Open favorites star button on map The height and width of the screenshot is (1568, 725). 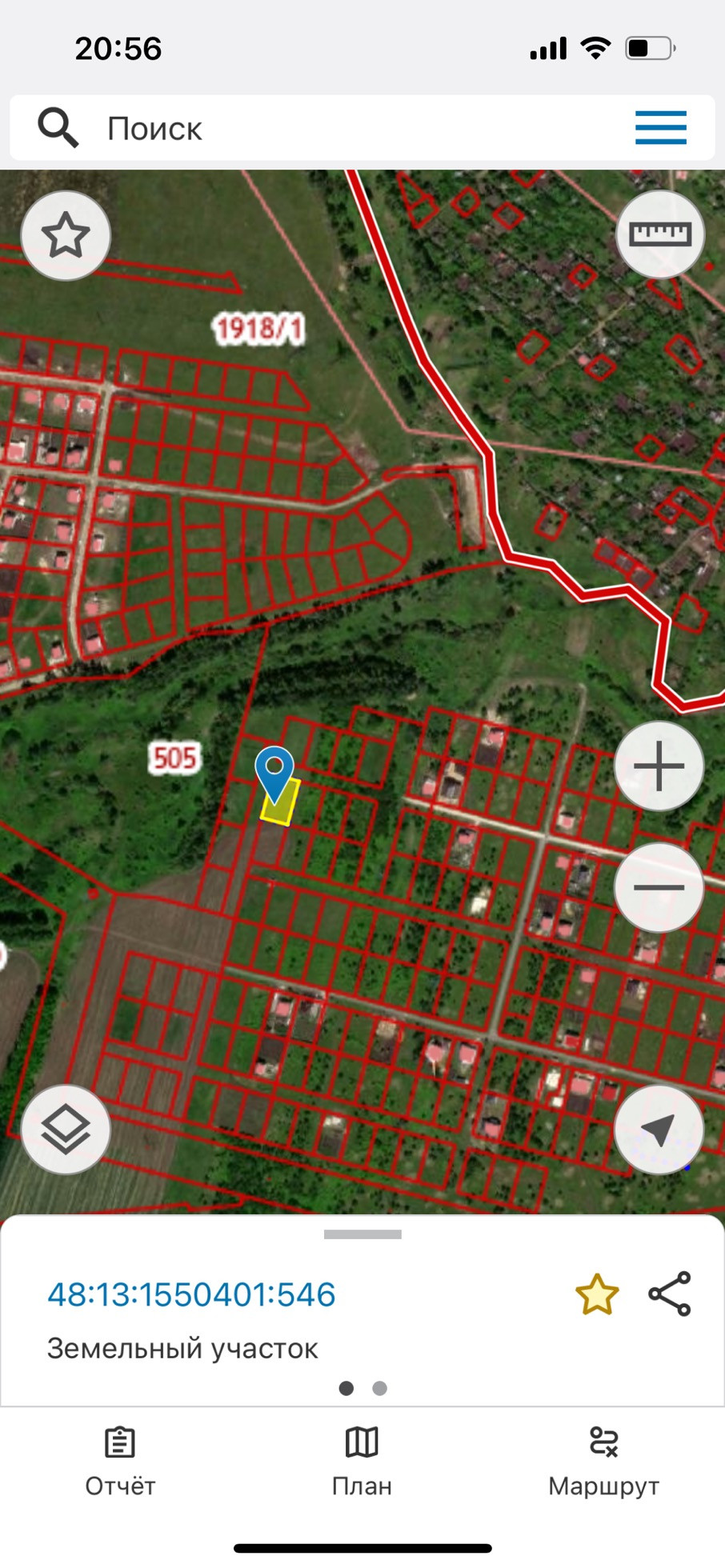(66, 236)
